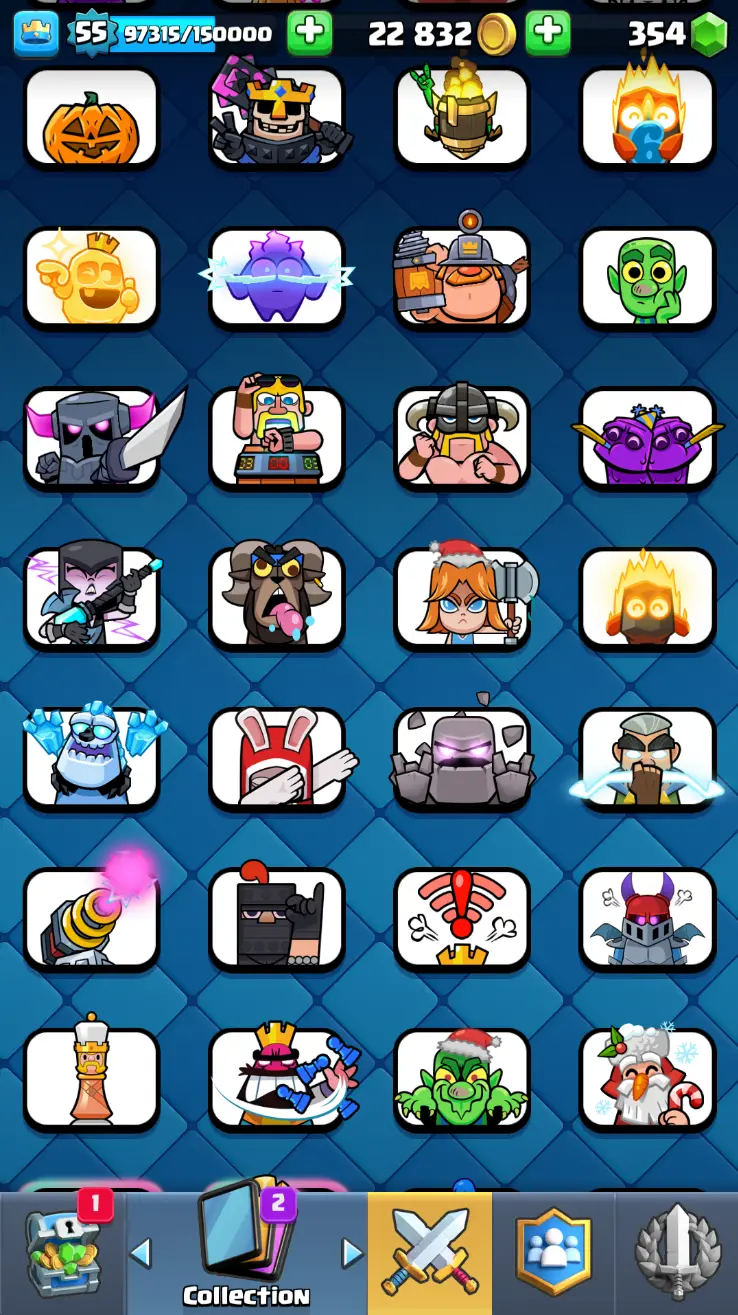
Task: Select the green goblin thinking emote
Action: point(647,277)
